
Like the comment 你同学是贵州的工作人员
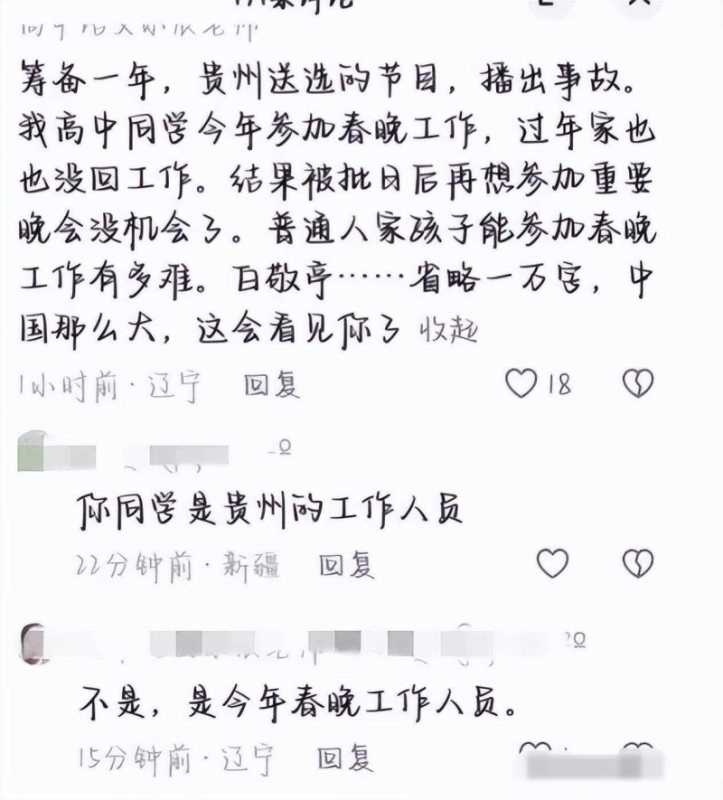pyautogui.click(x=552, y=564)
